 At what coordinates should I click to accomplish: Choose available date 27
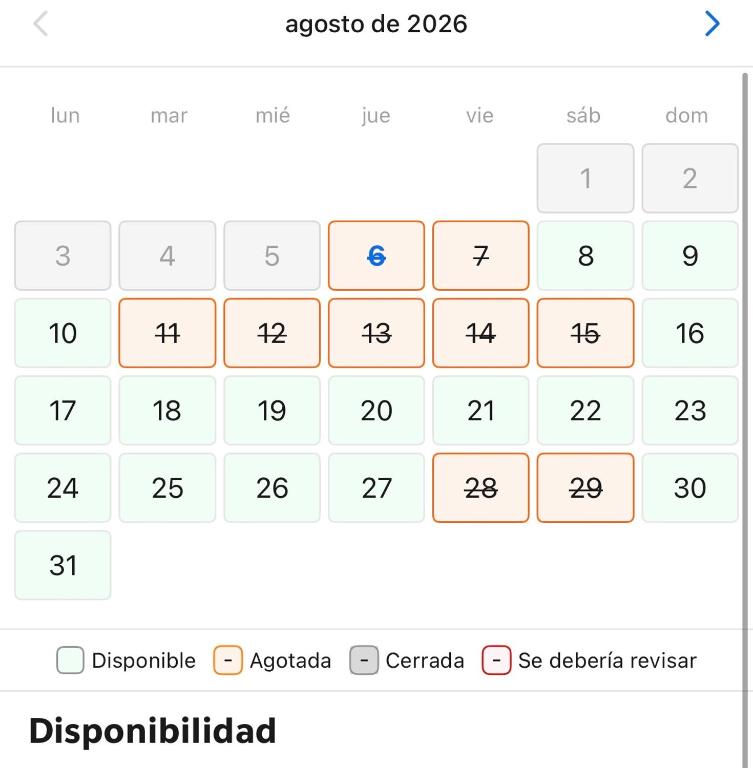coord(376,488)
